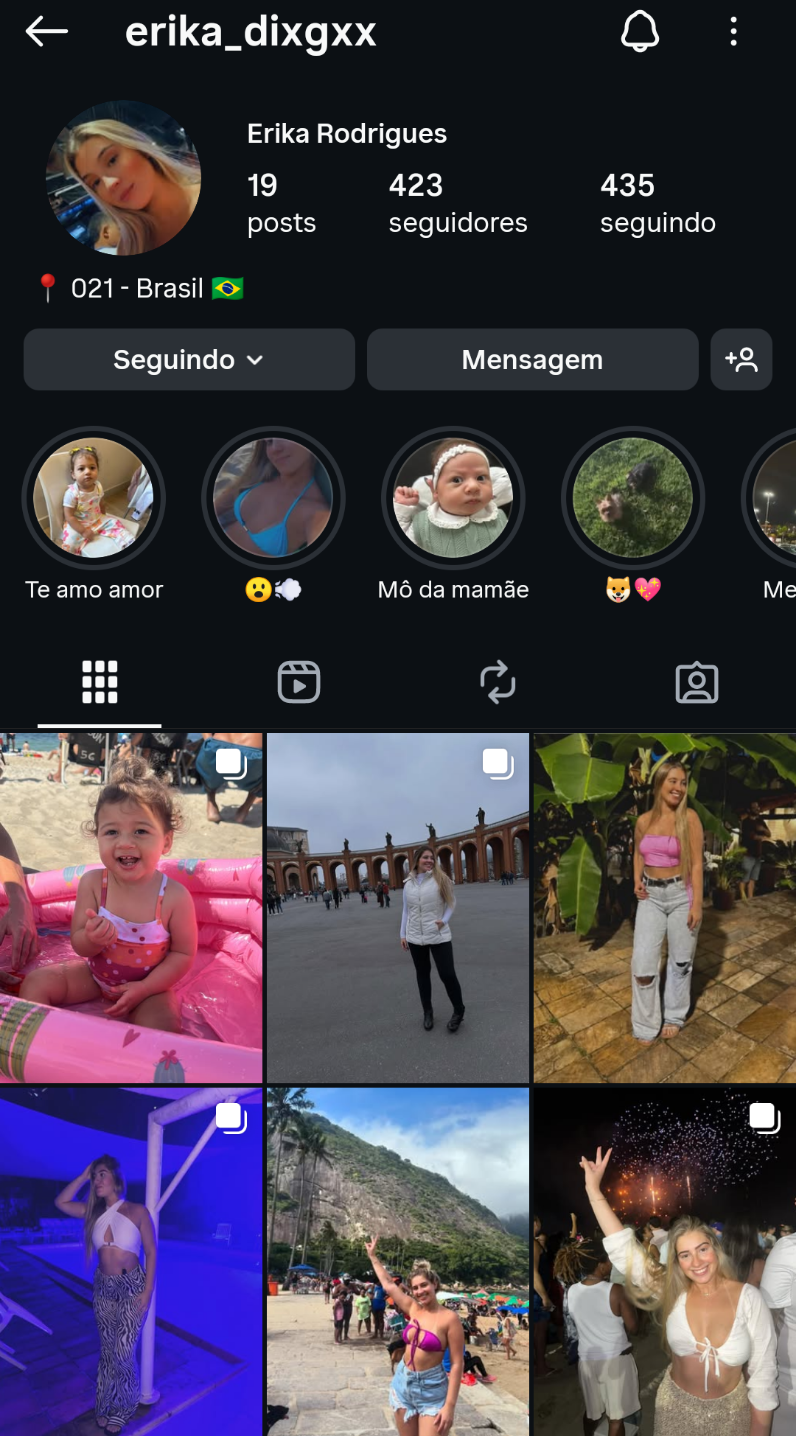Open suggested people add-user button
Image resolution: width=796 pixels, height=1436 pixels.
[741, 360]
